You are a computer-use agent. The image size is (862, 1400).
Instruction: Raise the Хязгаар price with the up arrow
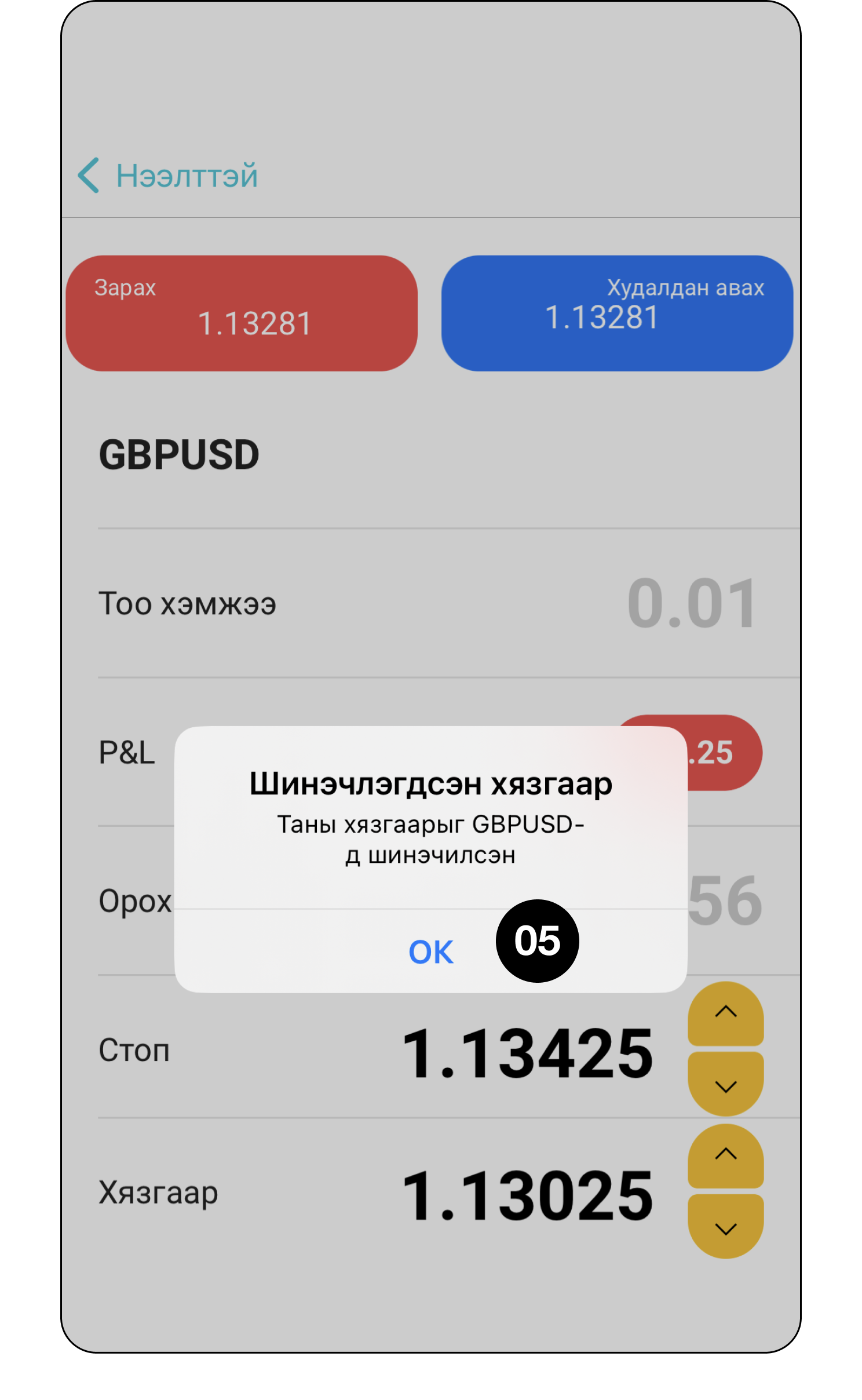tap(725, 1155)
